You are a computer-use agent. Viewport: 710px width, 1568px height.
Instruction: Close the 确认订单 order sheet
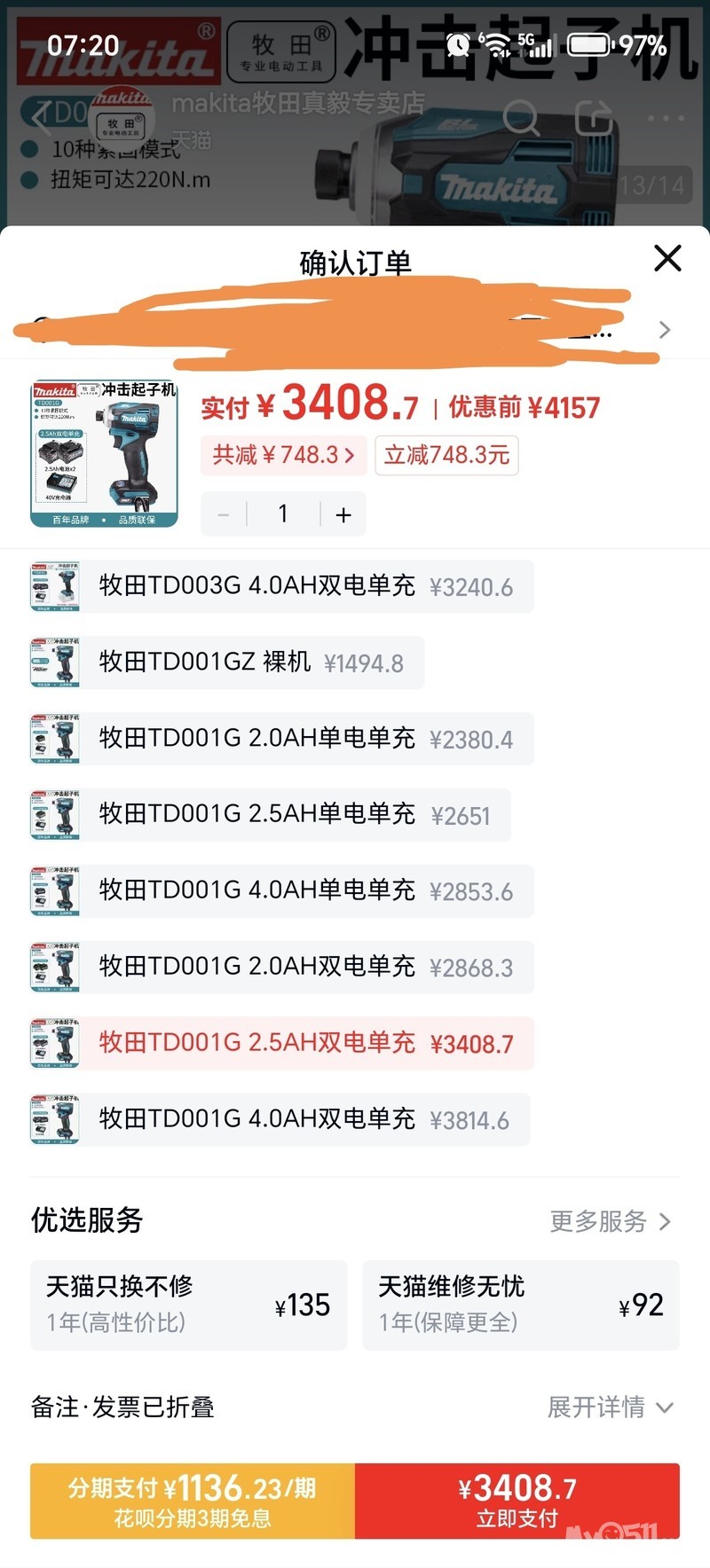click(667, 258)
